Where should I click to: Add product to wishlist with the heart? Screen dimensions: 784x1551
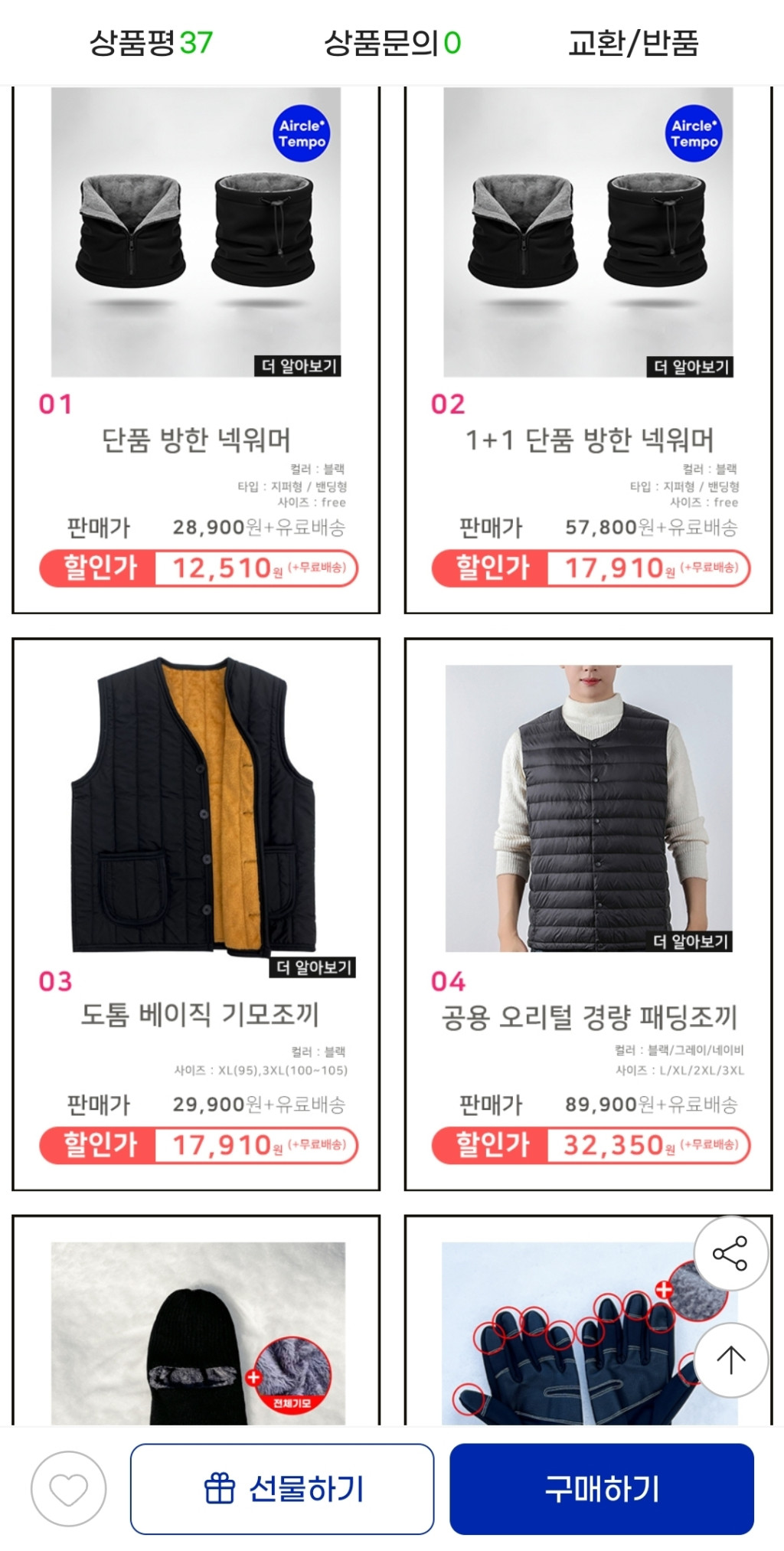tap(68, 1489)
